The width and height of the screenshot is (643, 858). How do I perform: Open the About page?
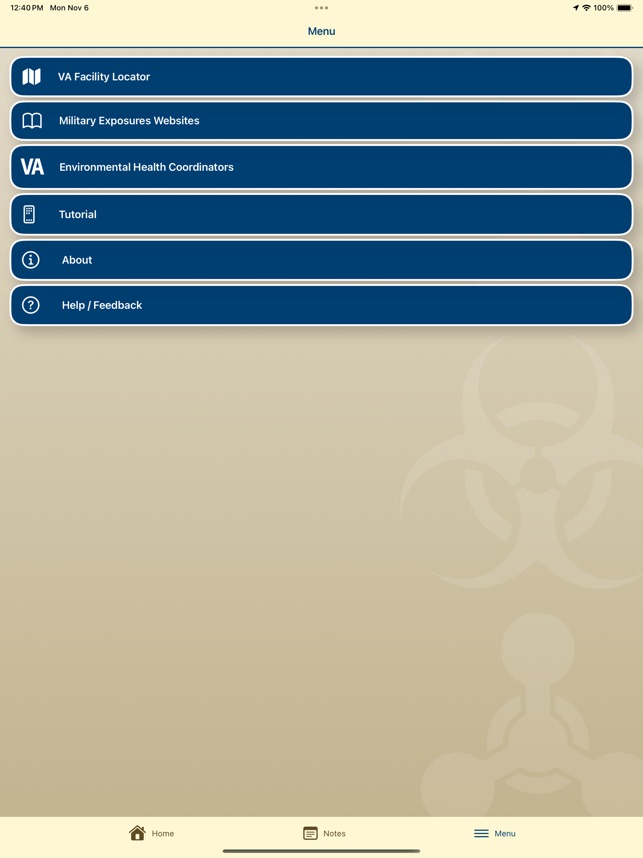click(x=321, y=260)
